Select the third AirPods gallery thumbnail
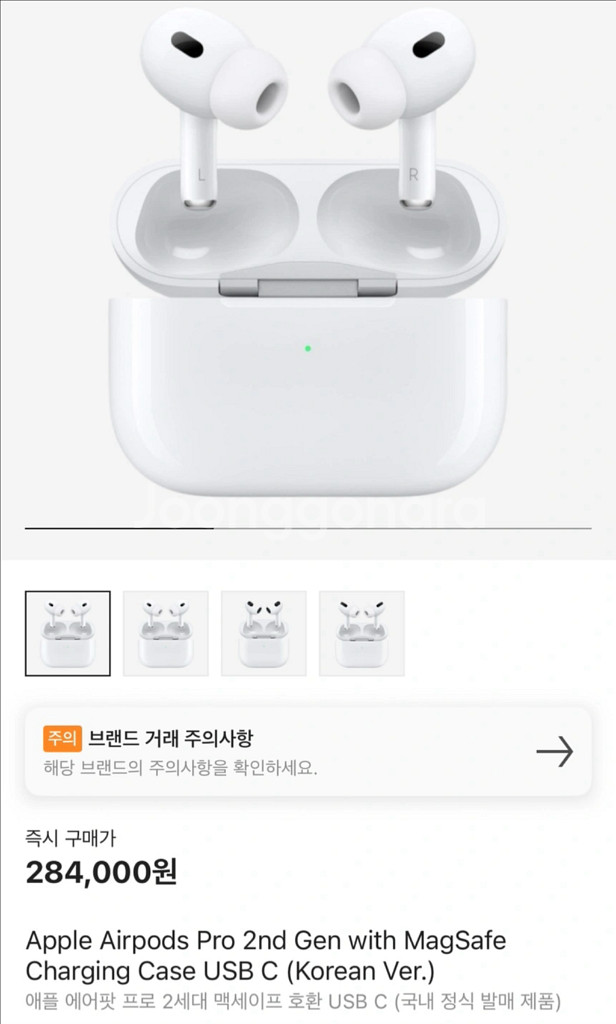Screen dimensions: 616x1024 point(263,633)
